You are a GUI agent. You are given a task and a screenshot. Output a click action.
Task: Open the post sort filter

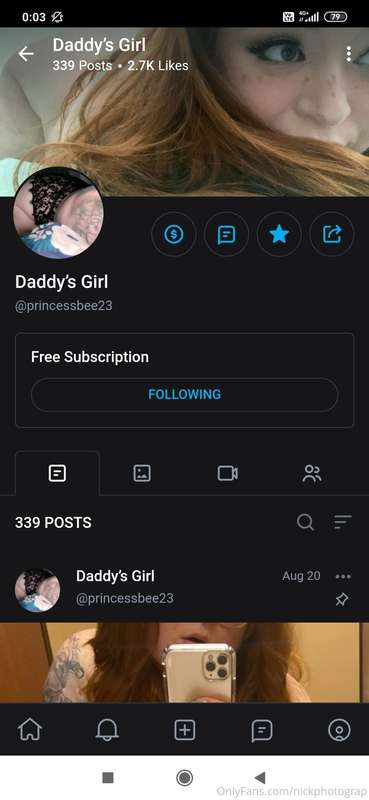click(343, 522)
